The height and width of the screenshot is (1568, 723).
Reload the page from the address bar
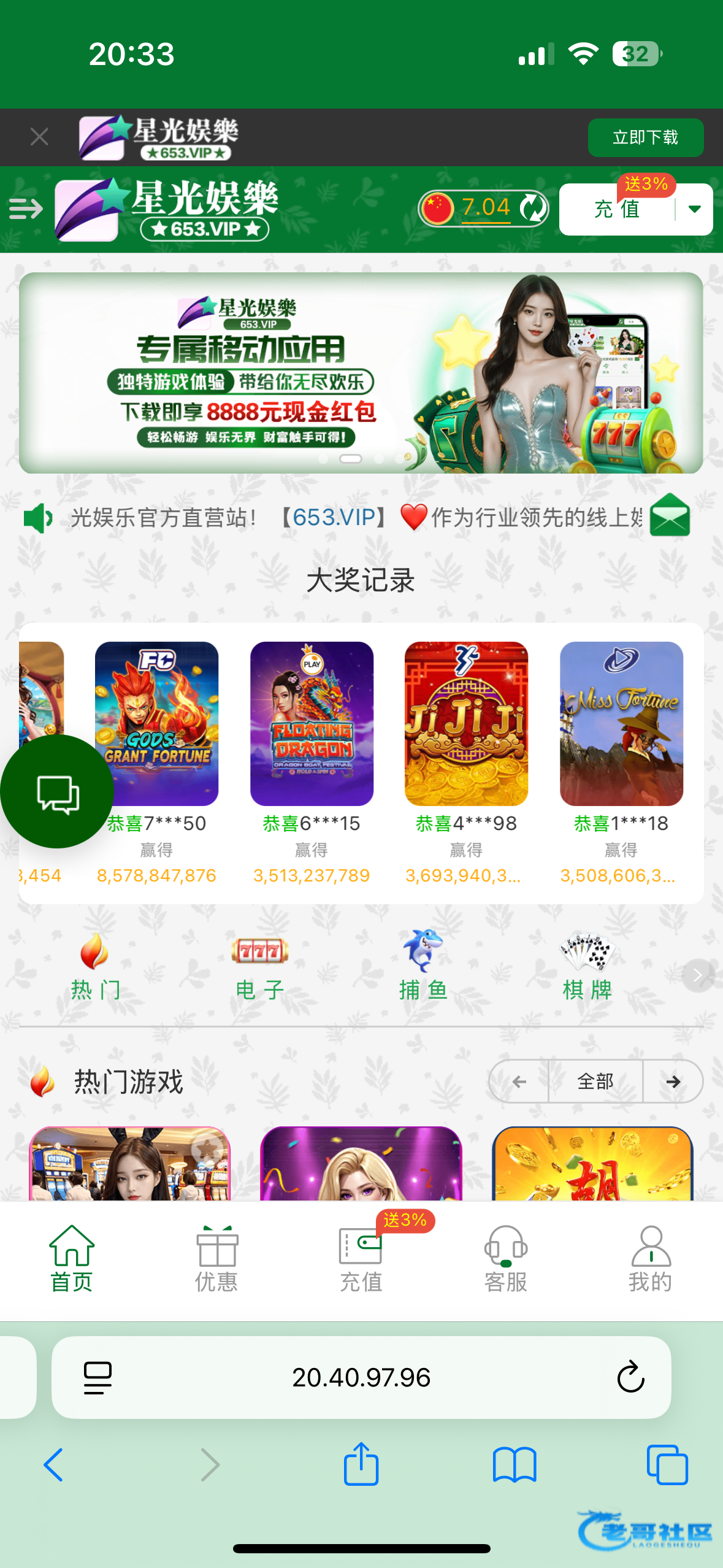click(x=630, y=1378)
